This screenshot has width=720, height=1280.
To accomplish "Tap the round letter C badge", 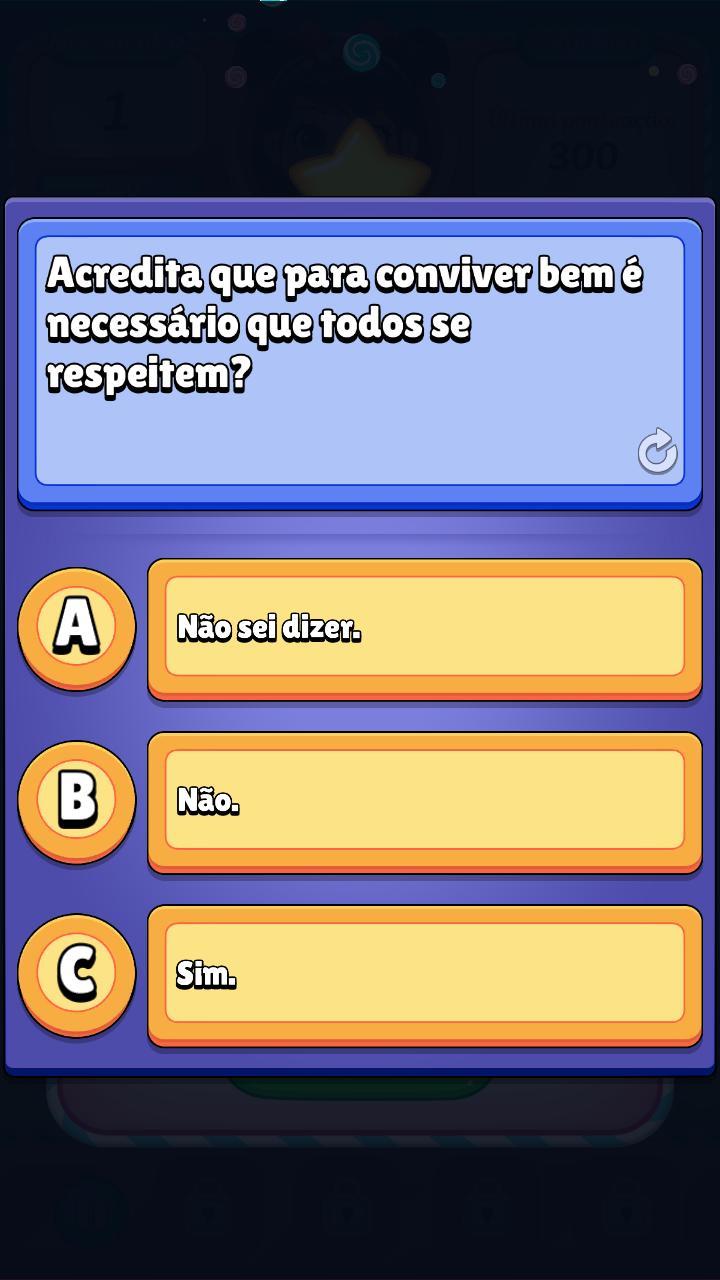I will tap(76, 973).
